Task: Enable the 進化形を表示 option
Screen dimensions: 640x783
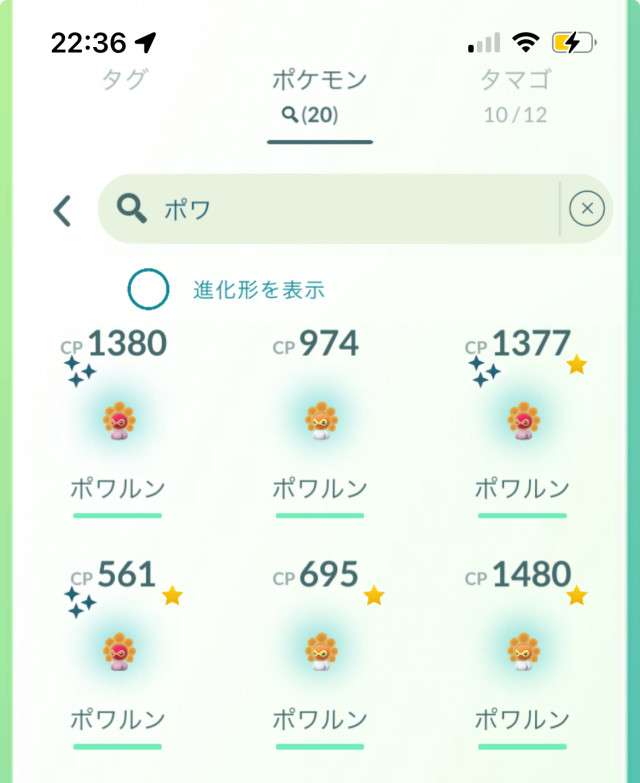Action: click(149, 290)
